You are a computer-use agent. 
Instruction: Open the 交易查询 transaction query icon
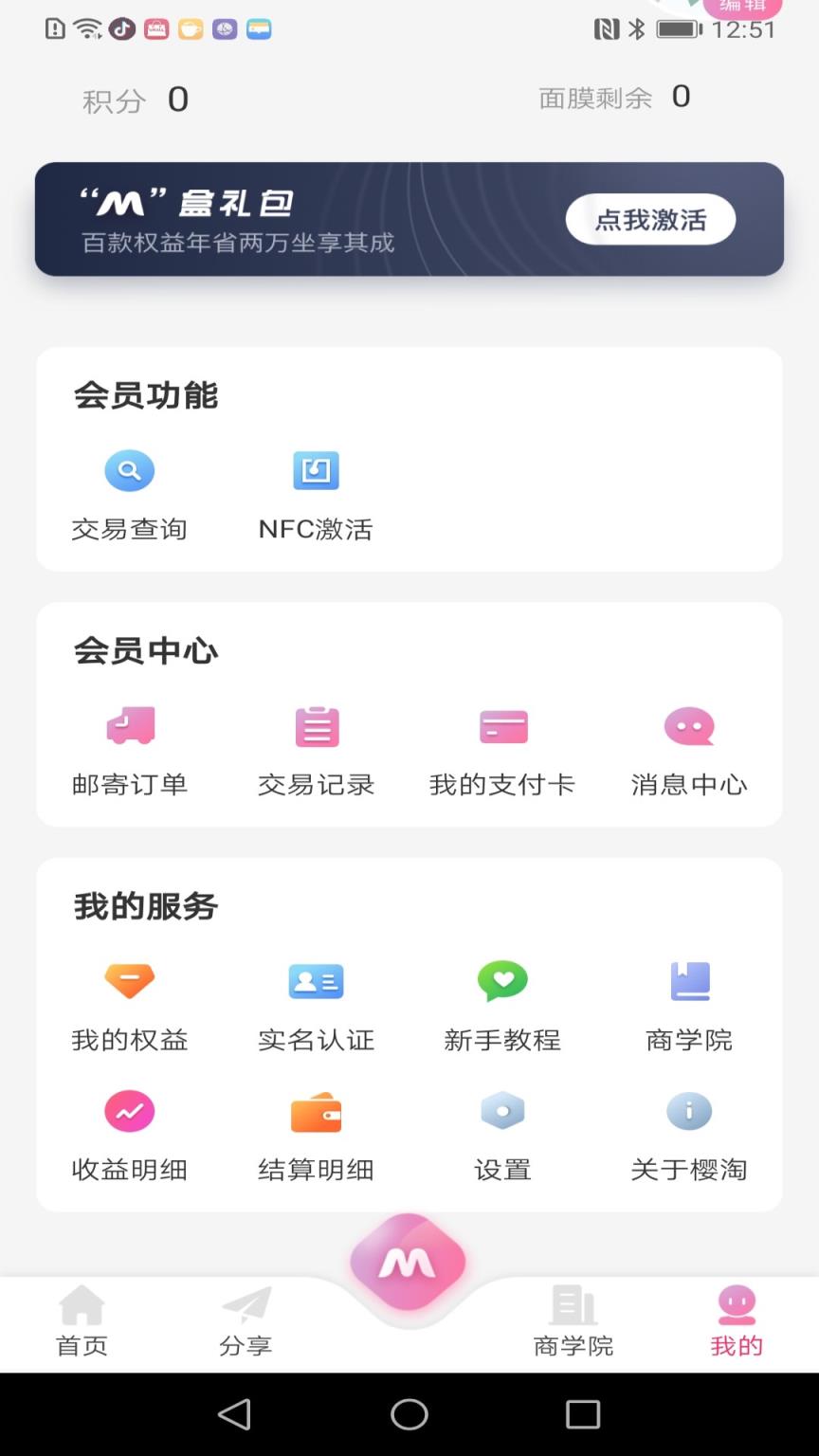[129, 470]
